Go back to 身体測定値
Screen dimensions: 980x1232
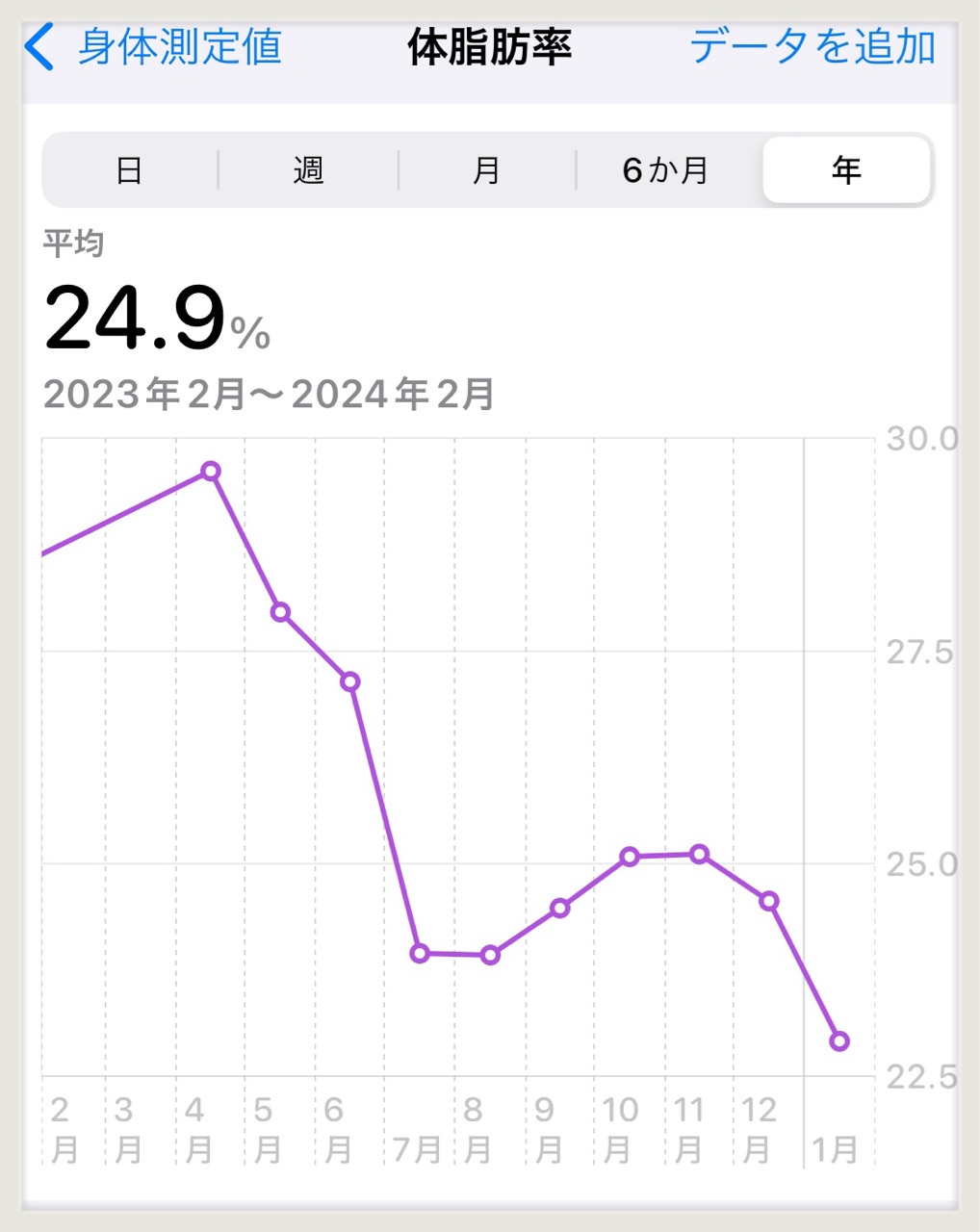point(154,47)
